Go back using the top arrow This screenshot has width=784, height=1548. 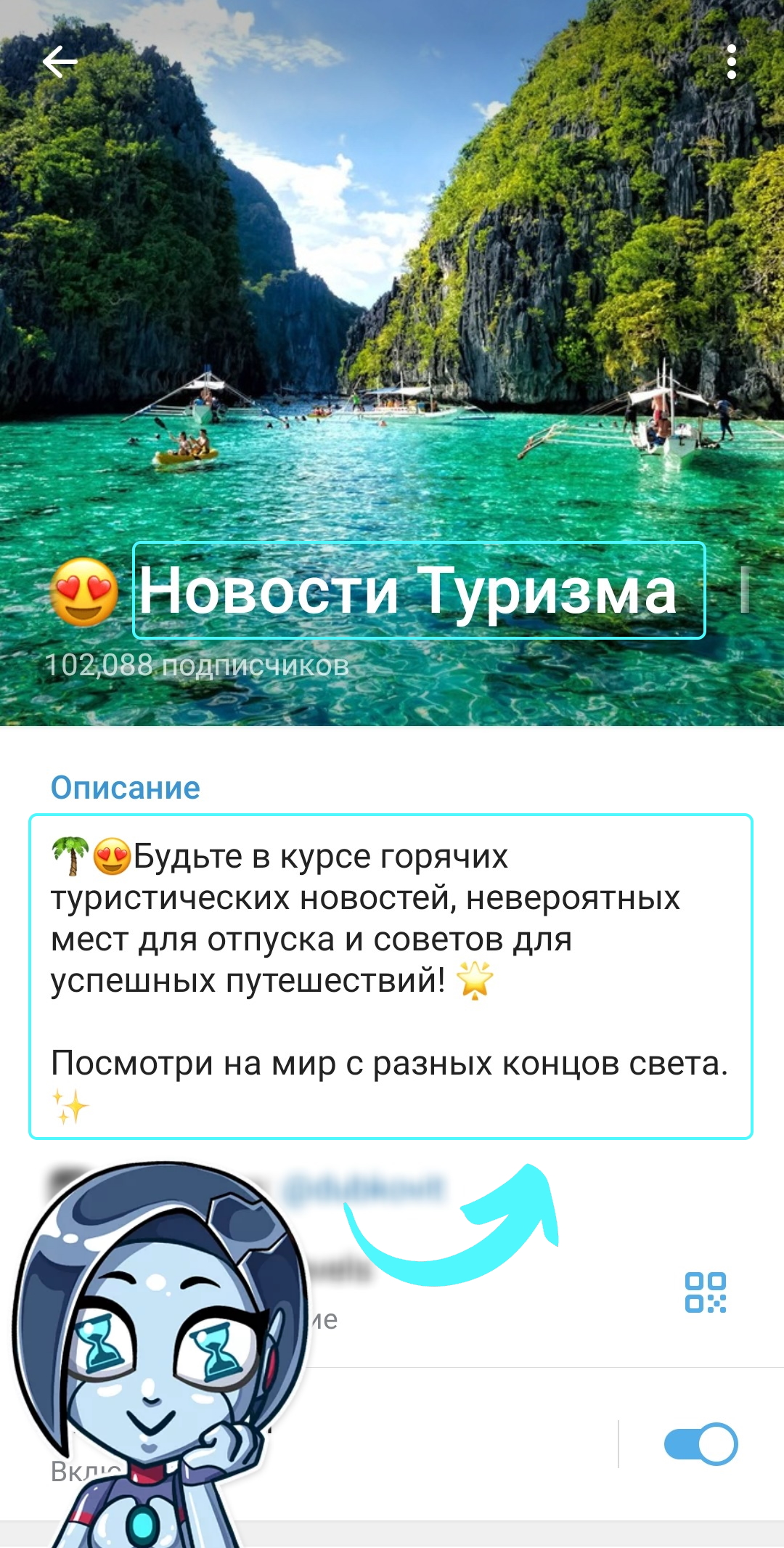(x=60, y=62)
